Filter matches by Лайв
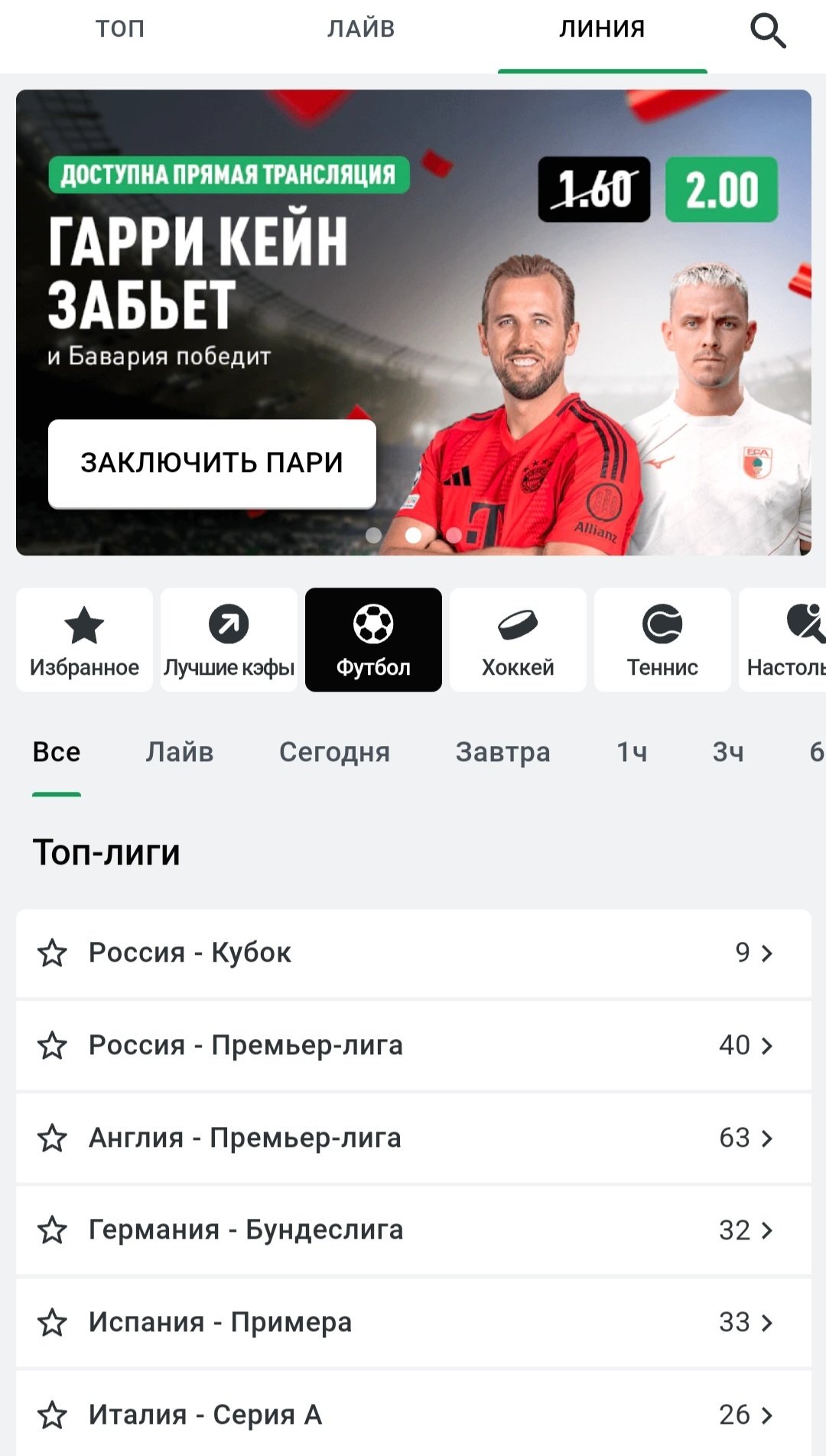 tap(180, 752)
